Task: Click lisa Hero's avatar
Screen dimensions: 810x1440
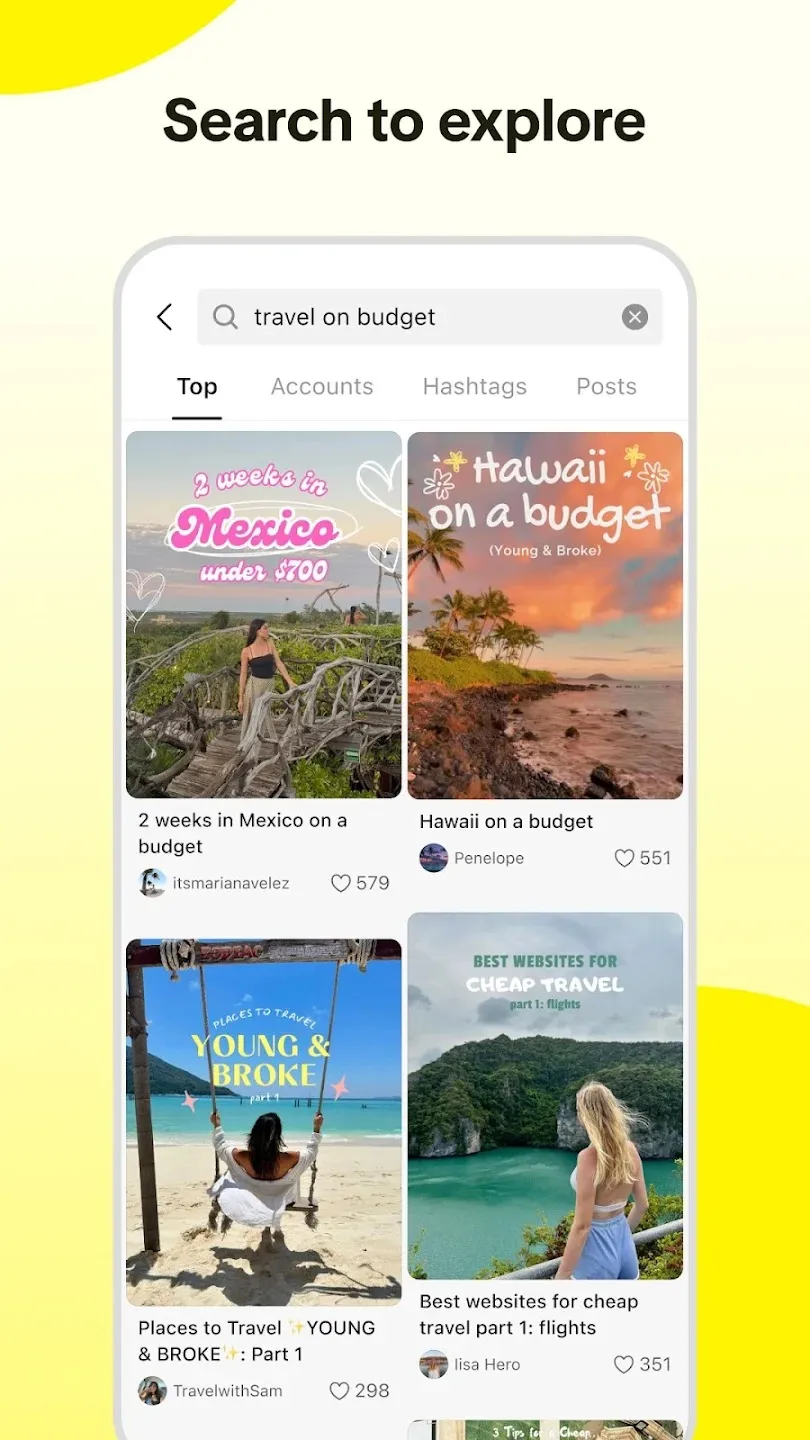Action: pyautogui.click(x=433, y=1364)
